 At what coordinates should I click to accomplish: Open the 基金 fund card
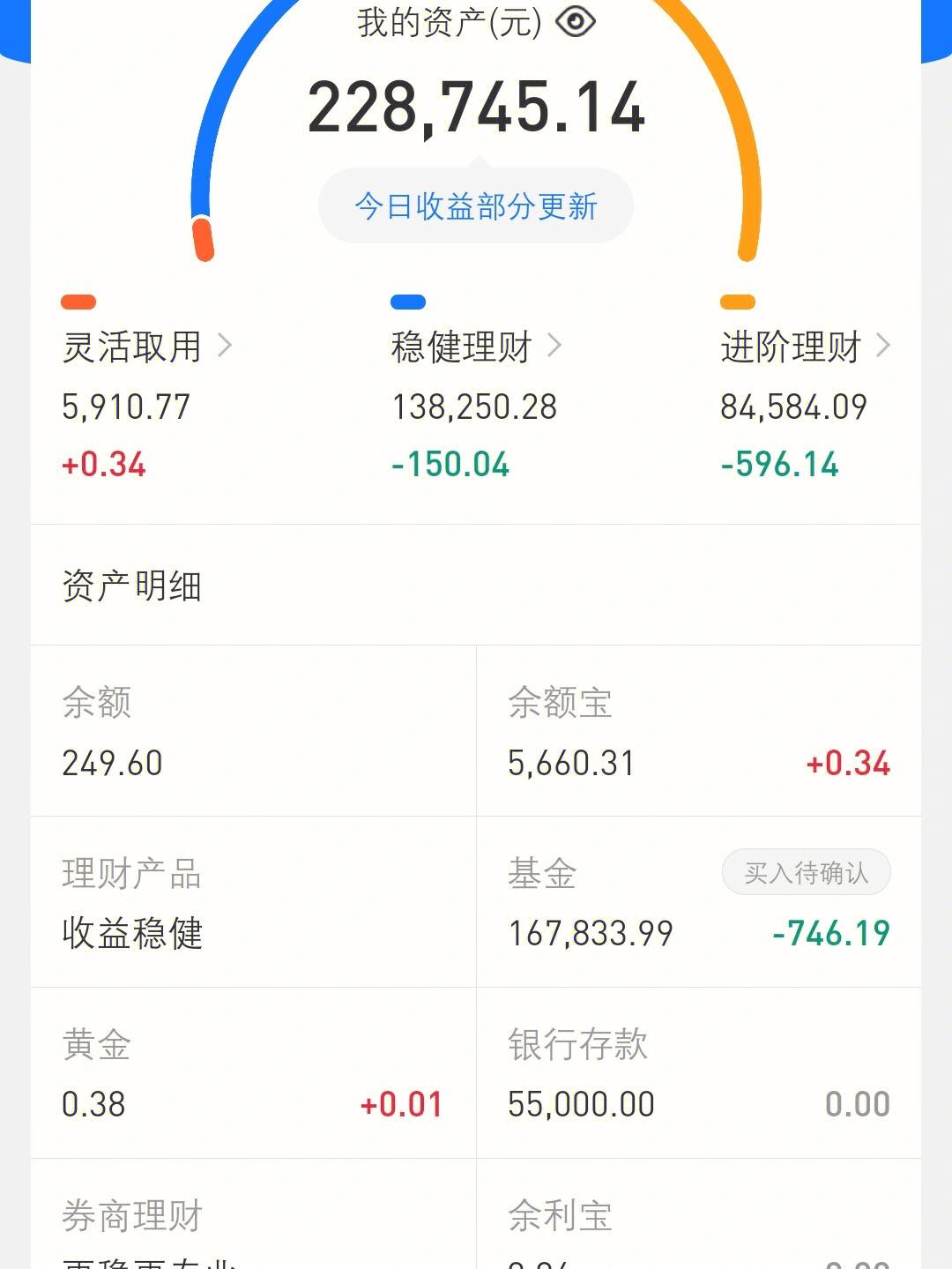698,902
